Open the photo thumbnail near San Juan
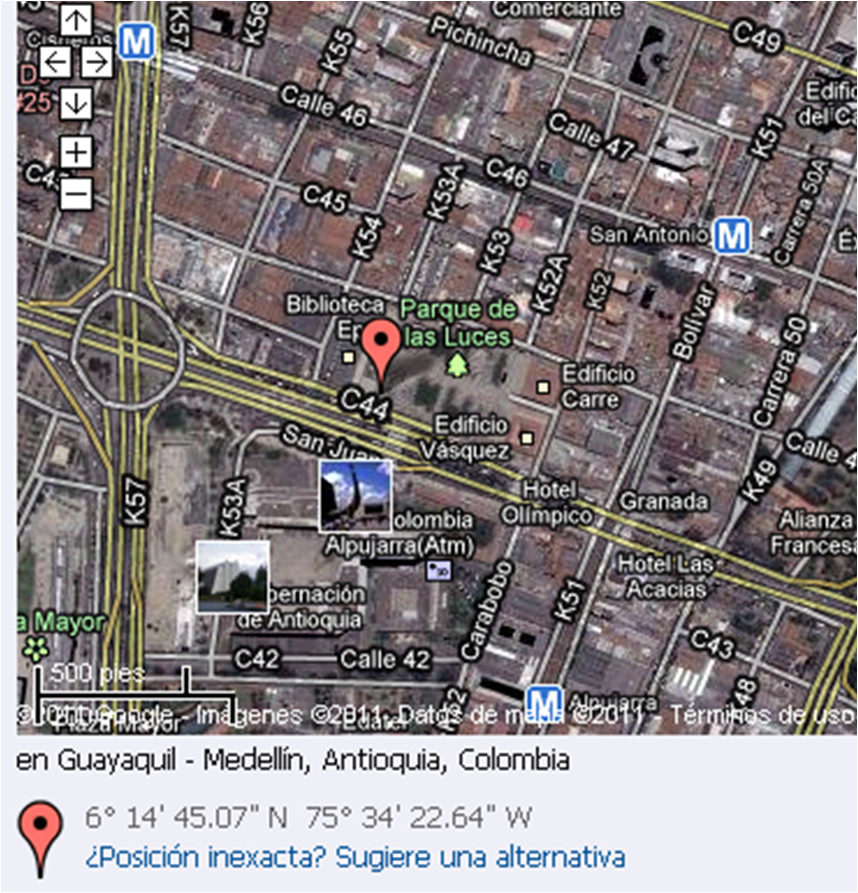This screenshot has width=858, height=893. coord(355,495)
